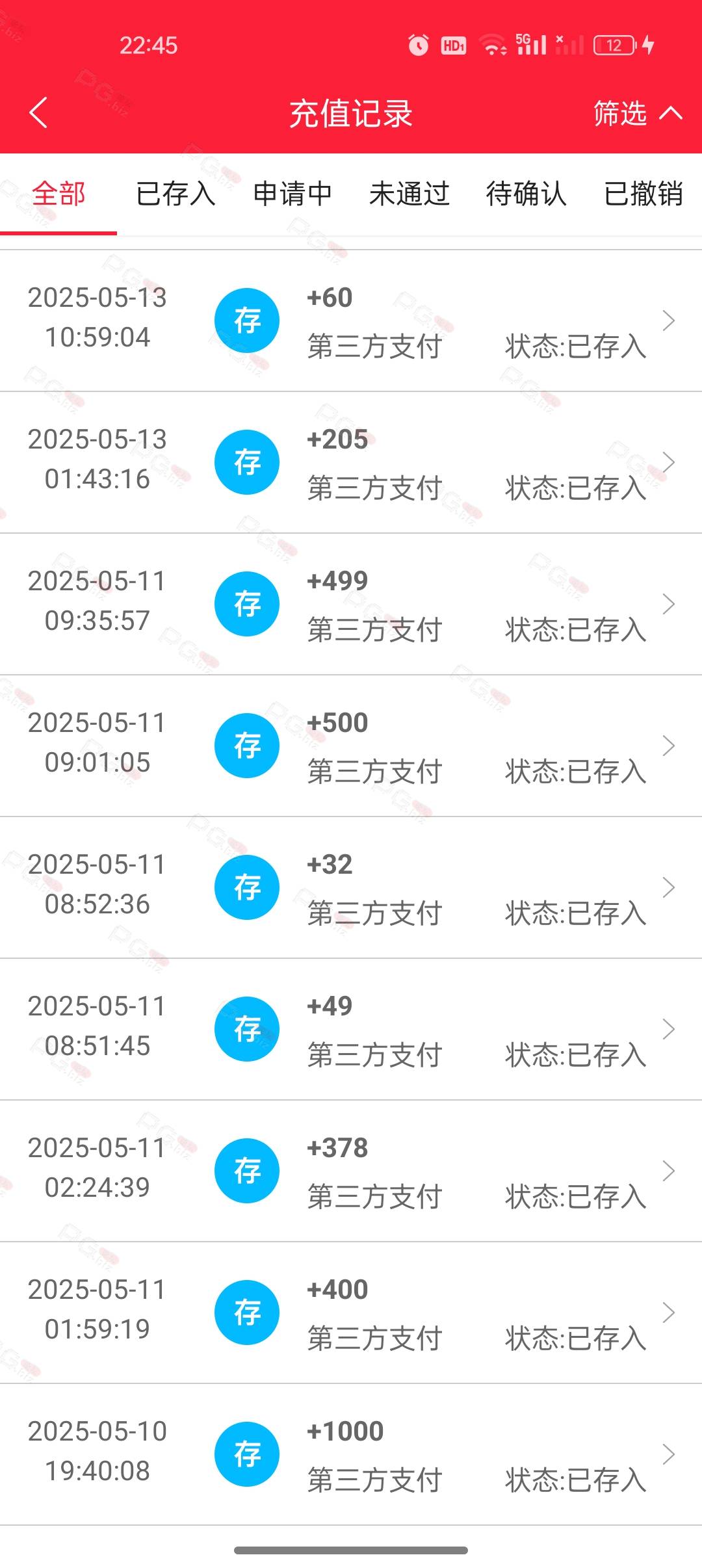Open the +205 deposit record
Image resolution: width=702 pixels, height=1568 pixels.
click(351, 462)
